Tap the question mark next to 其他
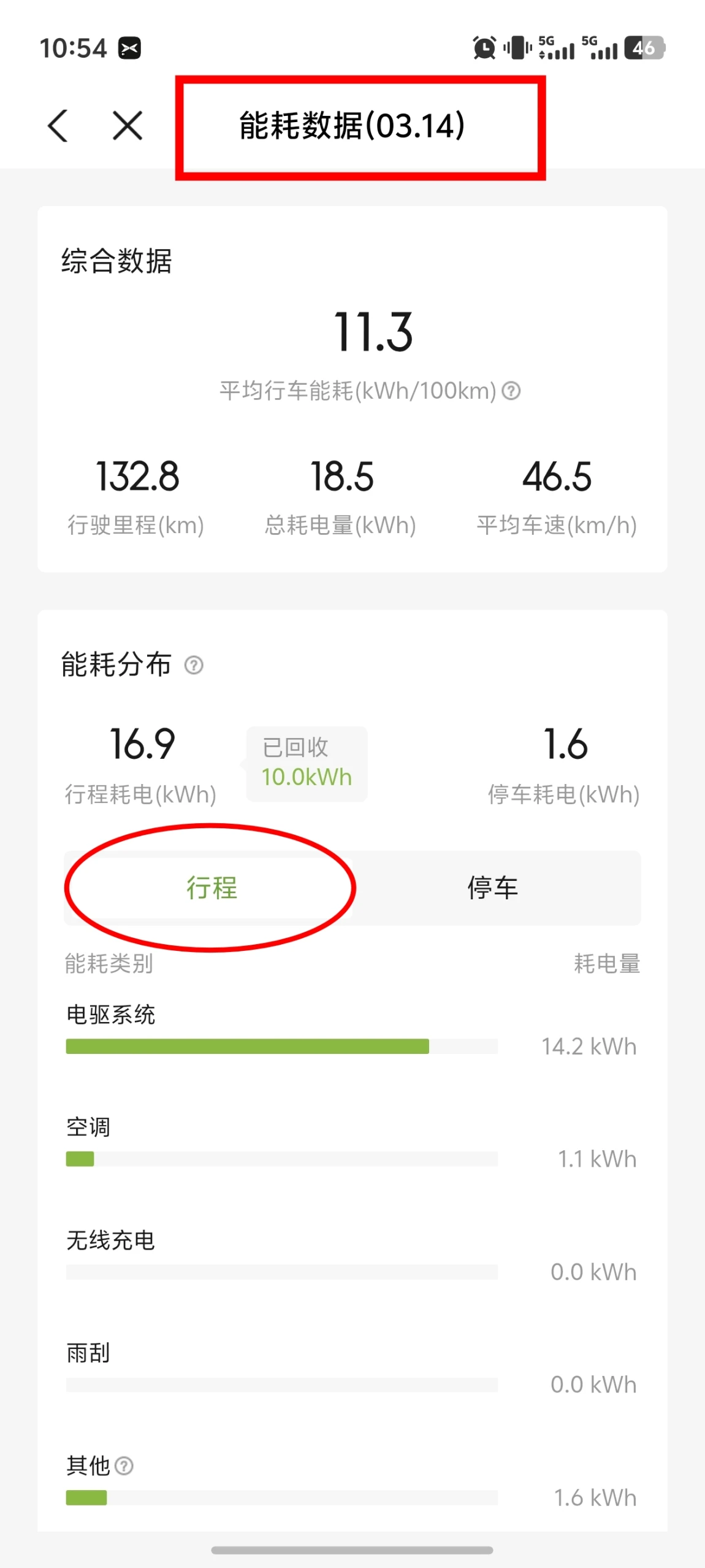 tap(124, 1466)
